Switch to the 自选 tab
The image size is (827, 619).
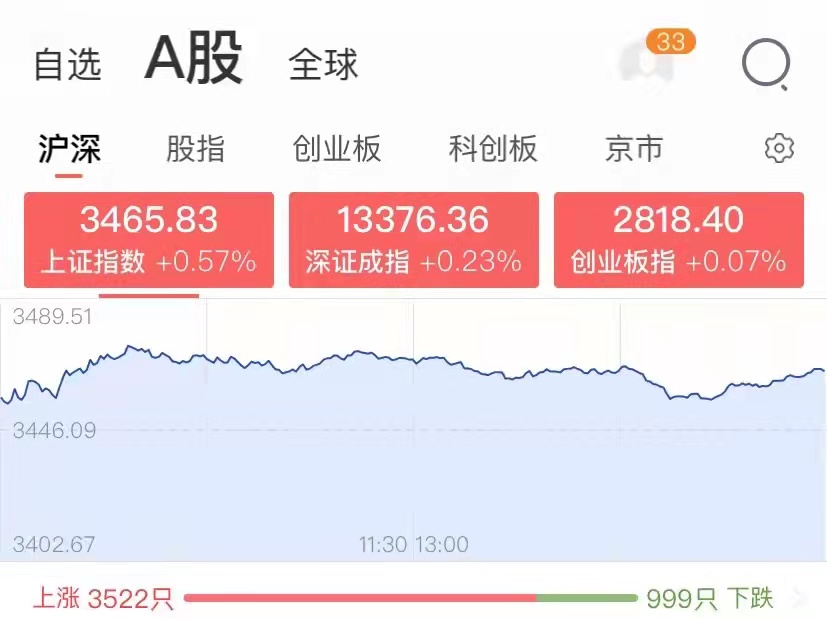click(68, 65)
